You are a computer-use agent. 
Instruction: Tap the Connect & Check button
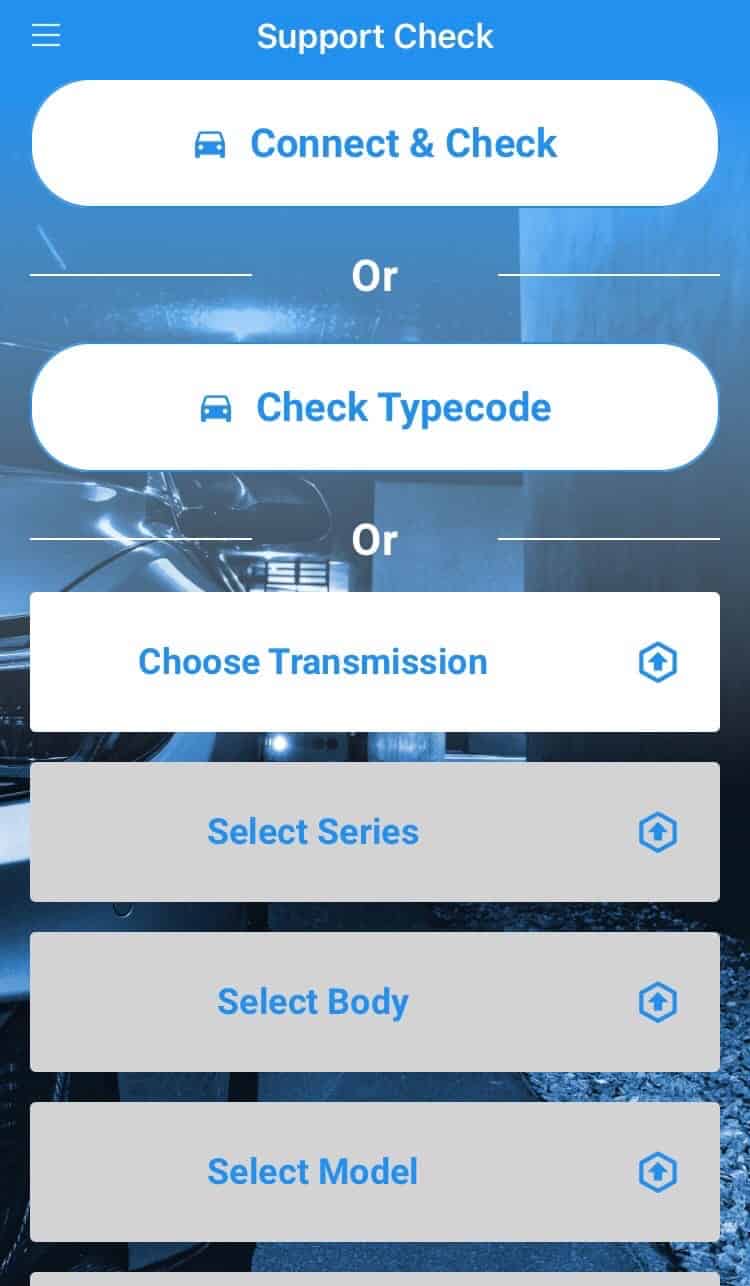click(x=375, y=143)
